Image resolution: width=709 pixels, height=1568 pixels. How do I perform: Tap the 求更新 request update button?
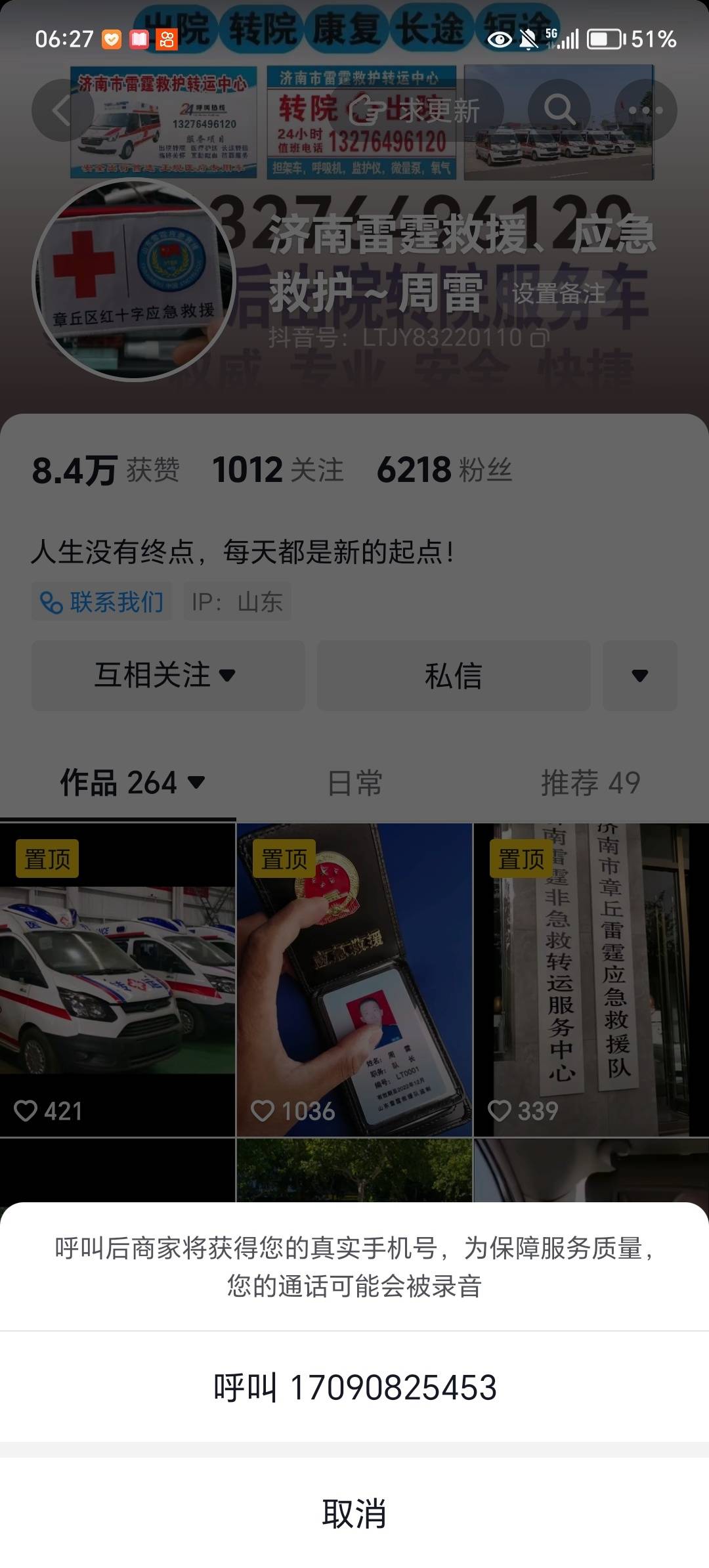[415, 110]
